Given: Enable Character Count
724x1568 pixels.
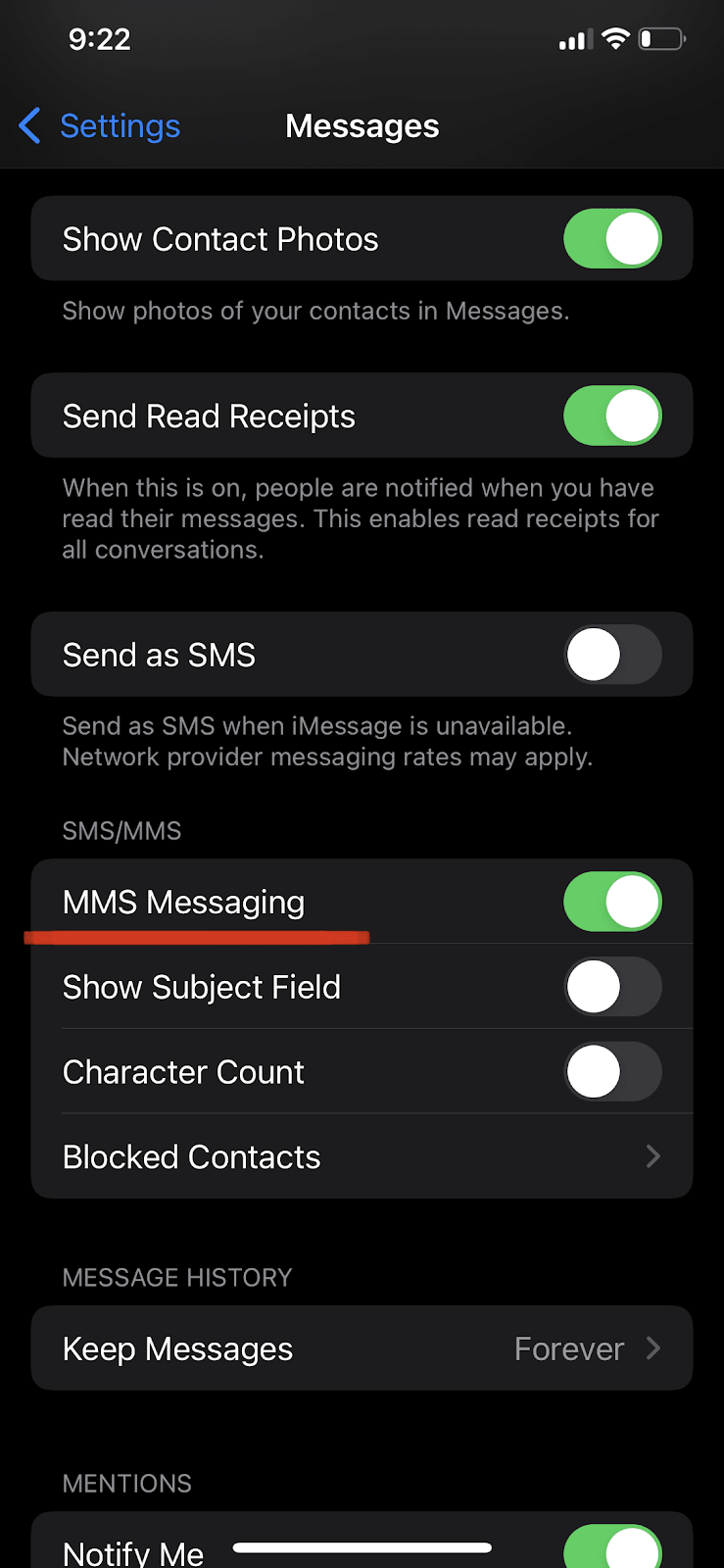Looking at the screenshot, I should point(612,1072).
